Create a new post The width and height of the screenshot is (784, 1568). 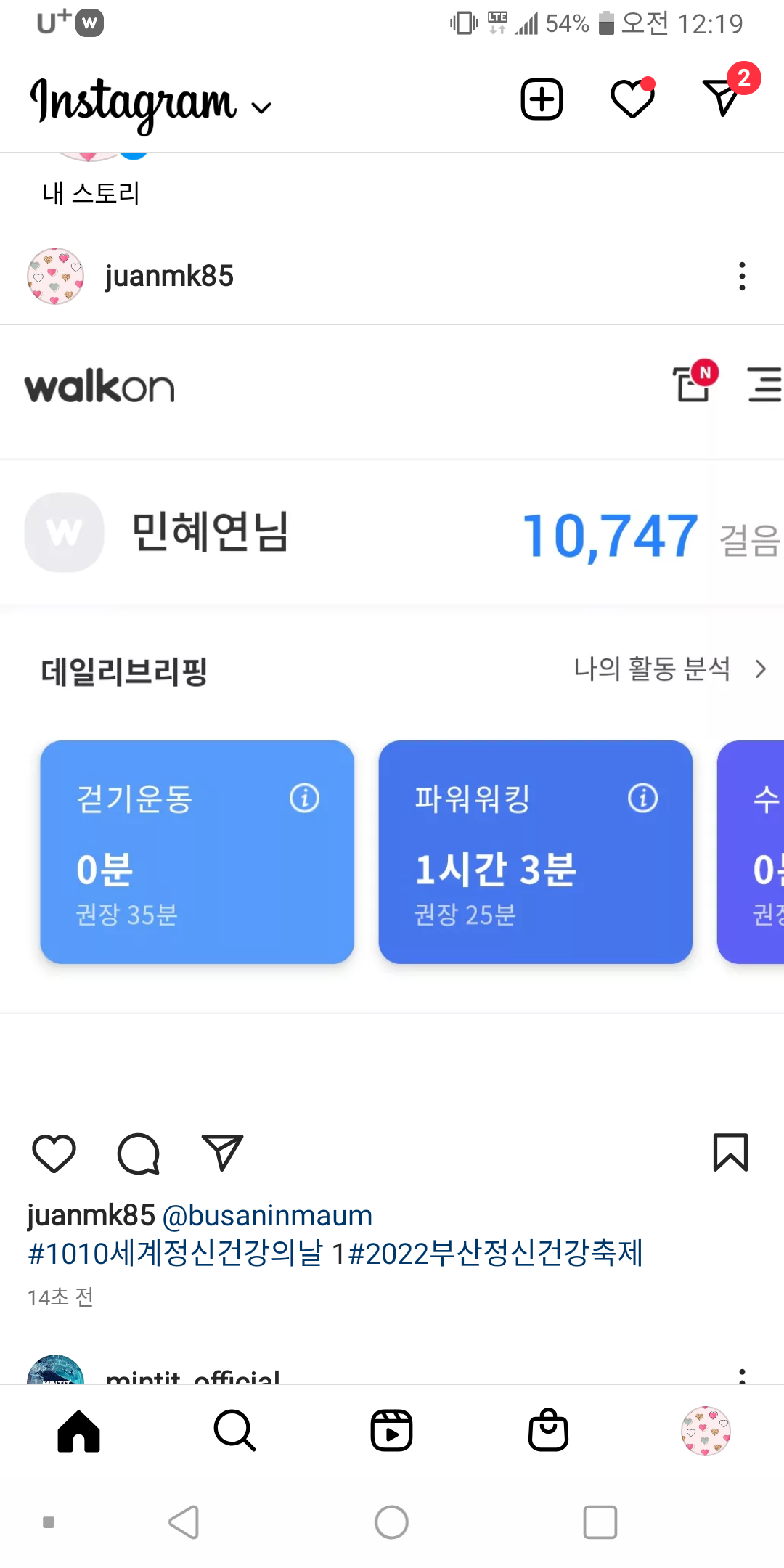(542, 99)
